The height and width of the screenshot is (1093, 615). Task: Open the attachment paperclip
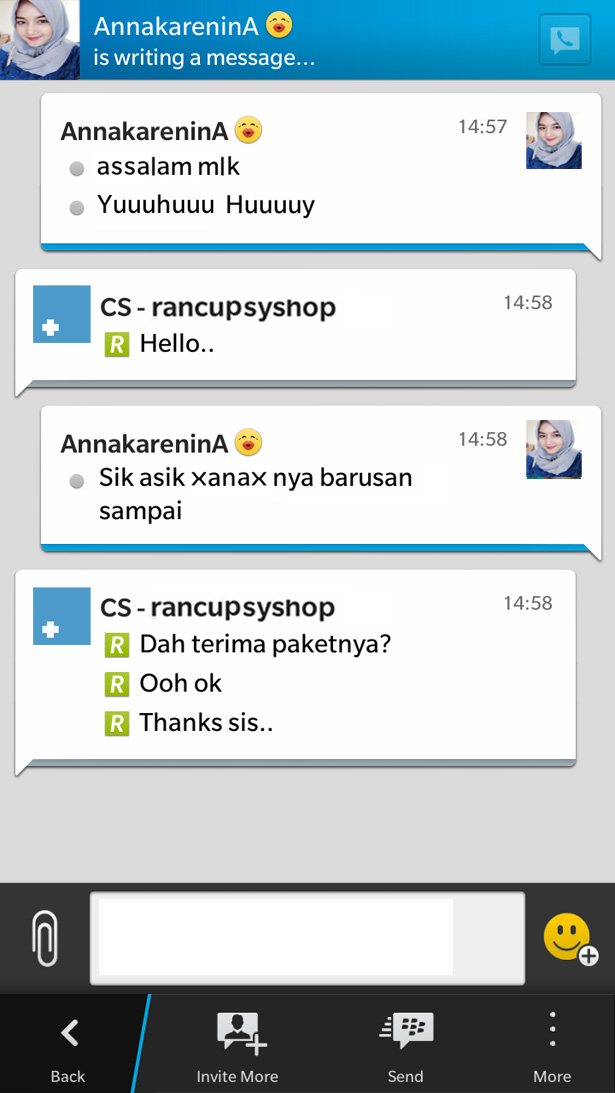pyautogui.click(x=45, y=938)
